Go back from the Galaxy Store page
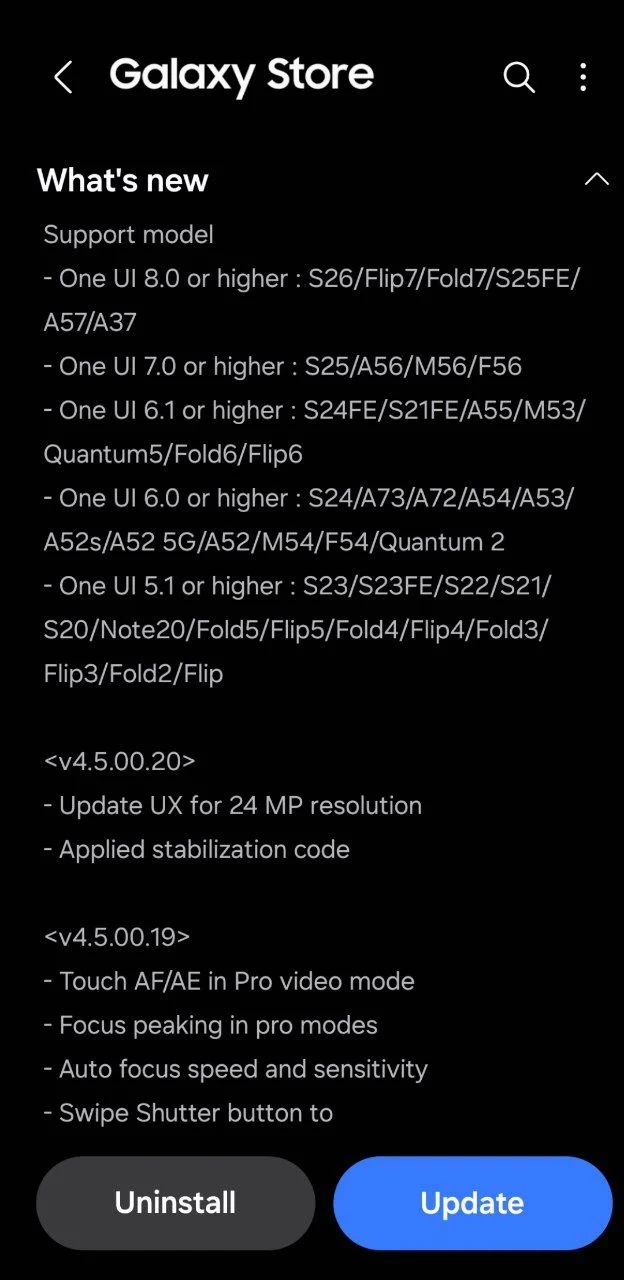The width and height of the screenshot is (624, 1280). coord(63,77)
